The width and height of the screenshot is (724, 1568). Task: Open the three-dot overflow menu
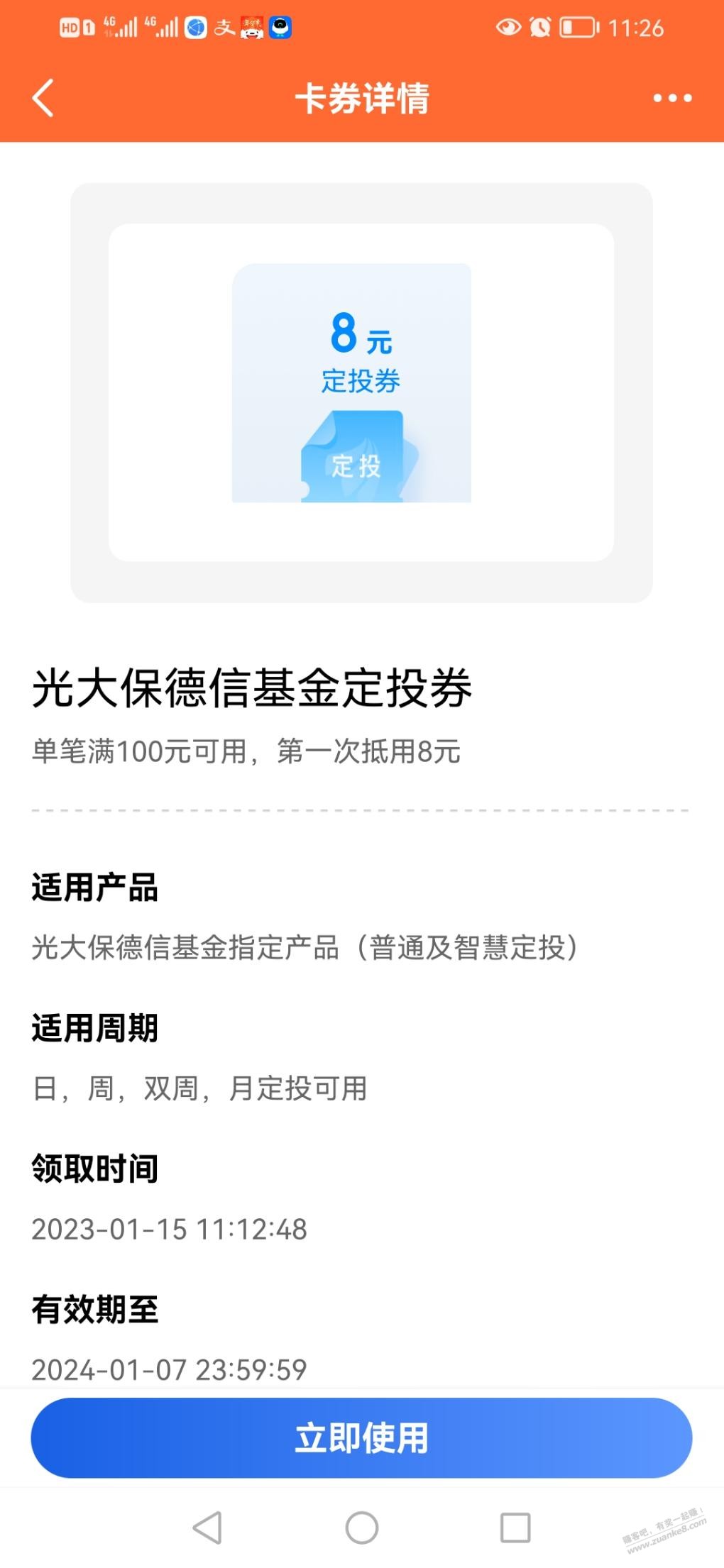pyautogui.click(x=672, y=98)
